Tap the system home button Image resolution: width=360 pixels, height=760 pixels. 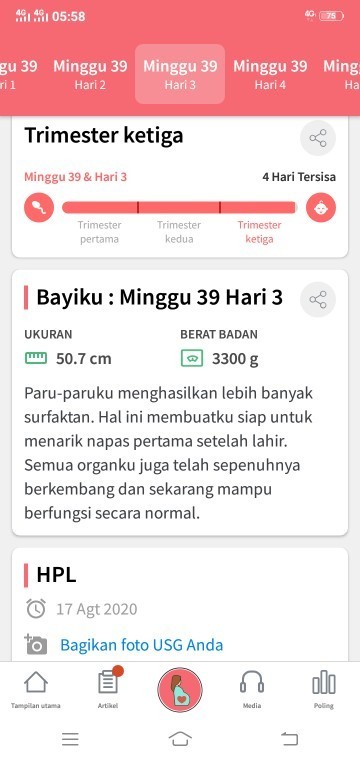pyautogui.click(x=180, y=739)
